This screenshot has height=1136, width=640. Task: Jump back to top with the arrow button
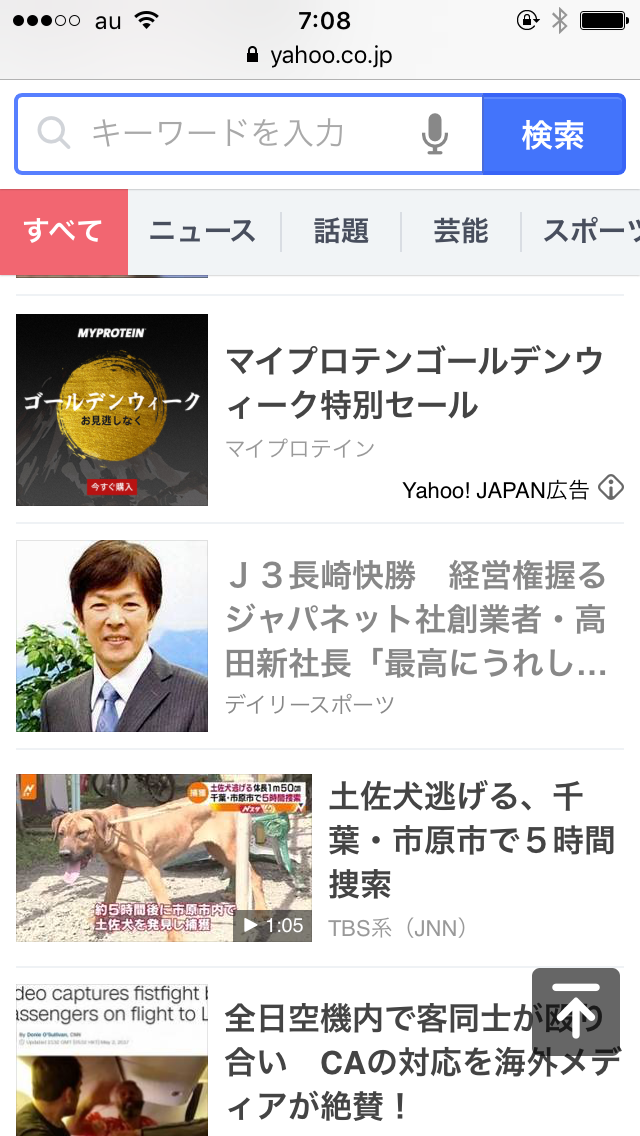coord(576,1012)
